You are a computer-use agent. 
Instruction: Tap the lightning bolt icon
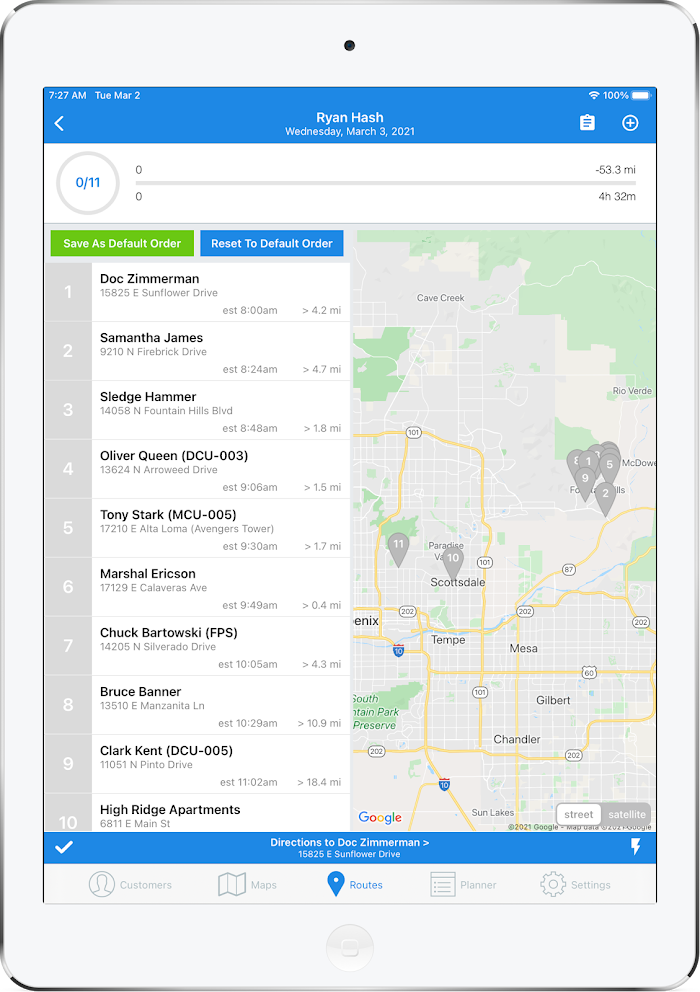635,847
